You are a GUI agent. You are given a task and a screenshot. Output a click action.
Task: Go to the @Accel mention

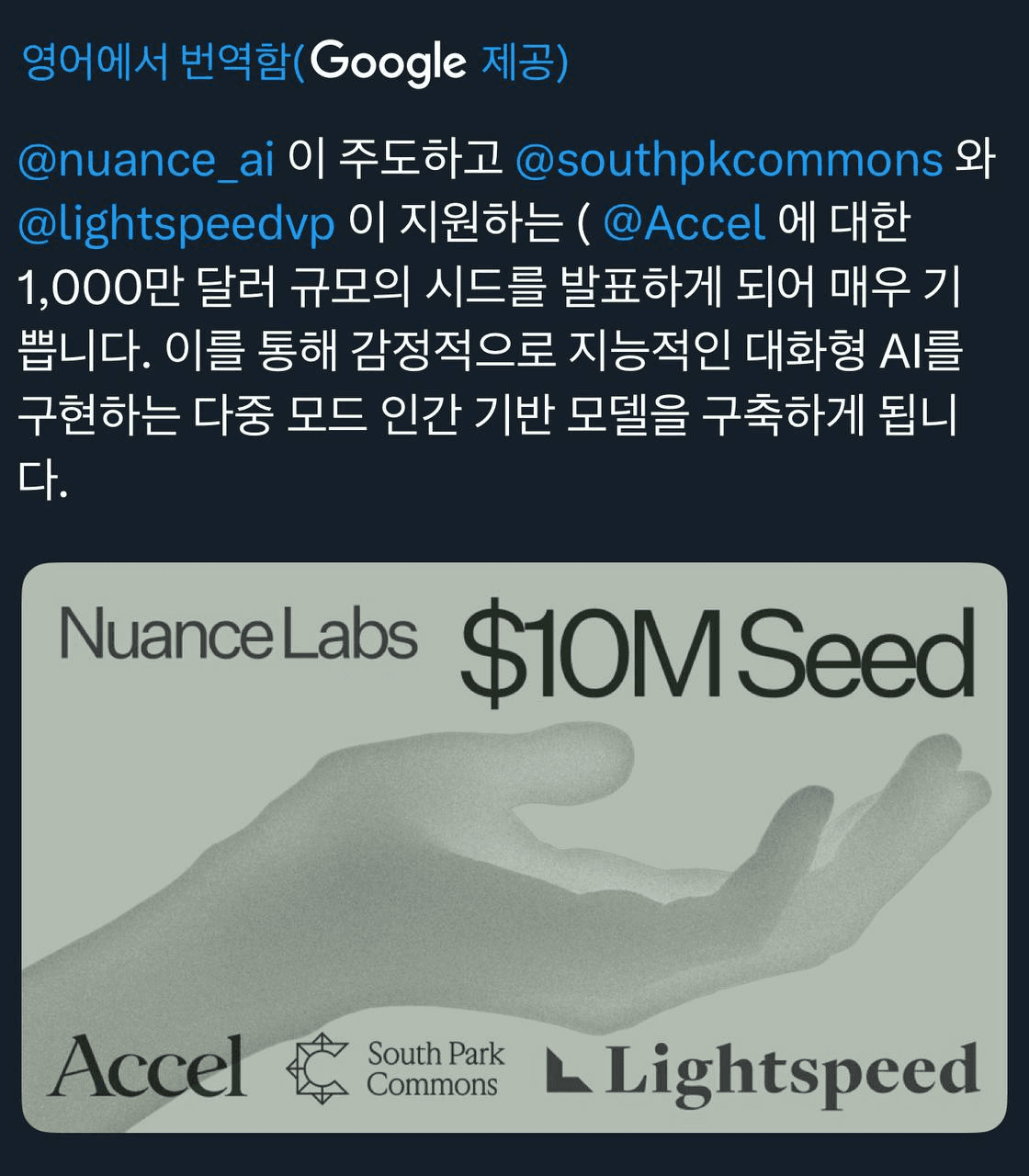point(684,224)
